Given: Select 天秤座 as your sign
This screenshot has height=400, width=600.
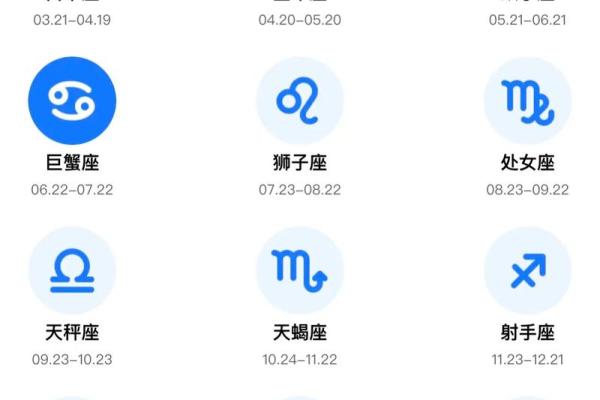Looking at the screenshot, I should click(x=72, y=271).
